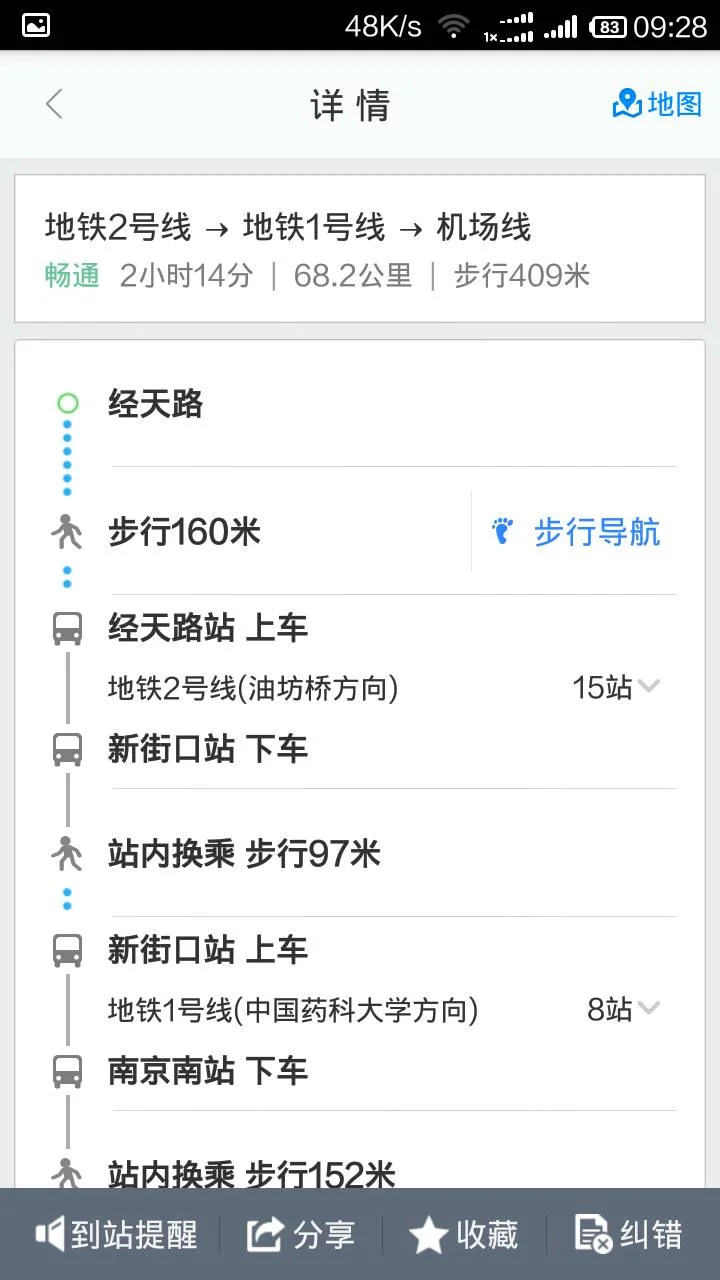Tap the 分享 share icon
The image size is (720, 1280).
[266, 1234]
